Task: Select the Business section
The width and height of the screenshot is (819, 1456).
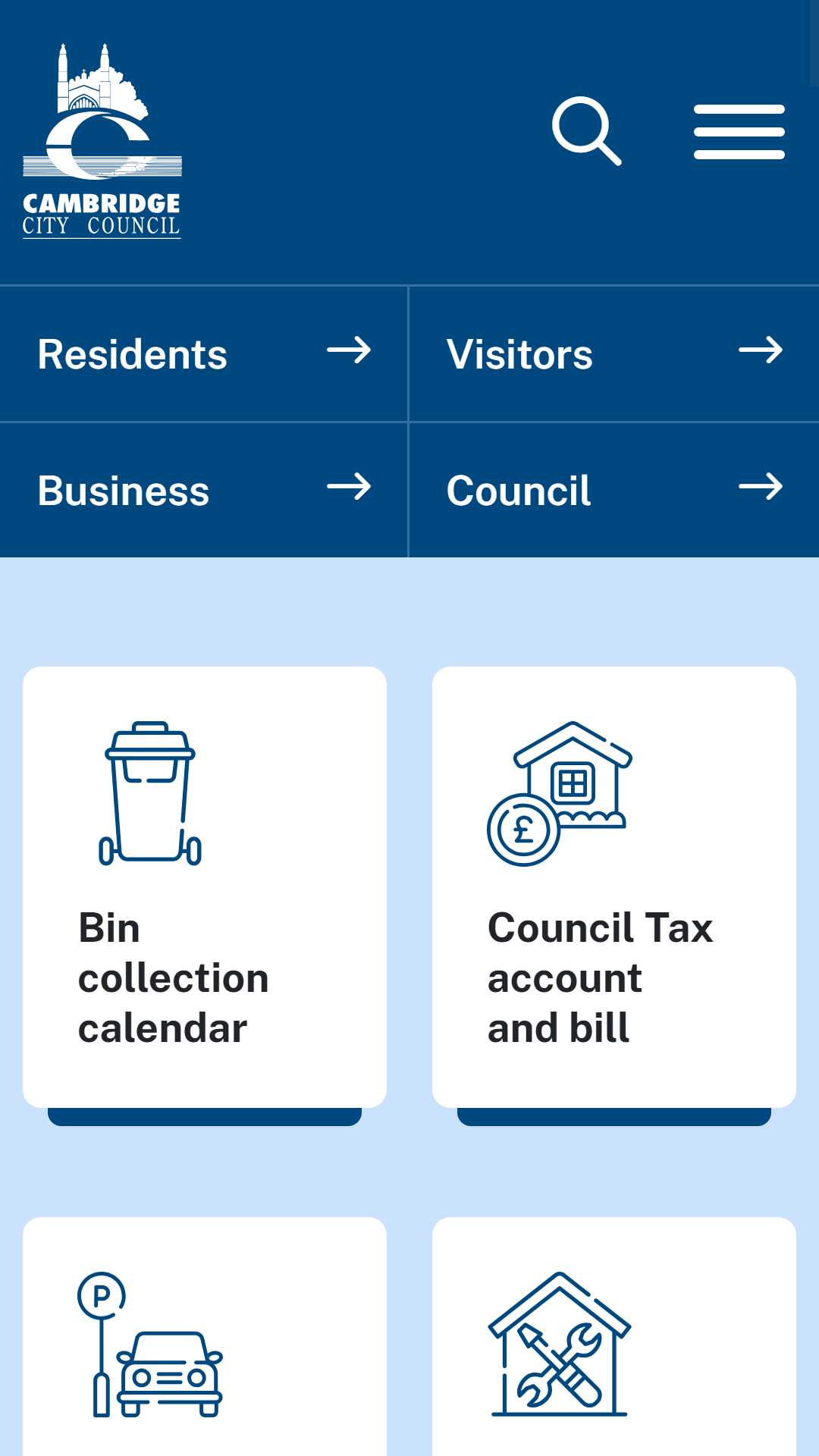Action: (x=204, y=491)
